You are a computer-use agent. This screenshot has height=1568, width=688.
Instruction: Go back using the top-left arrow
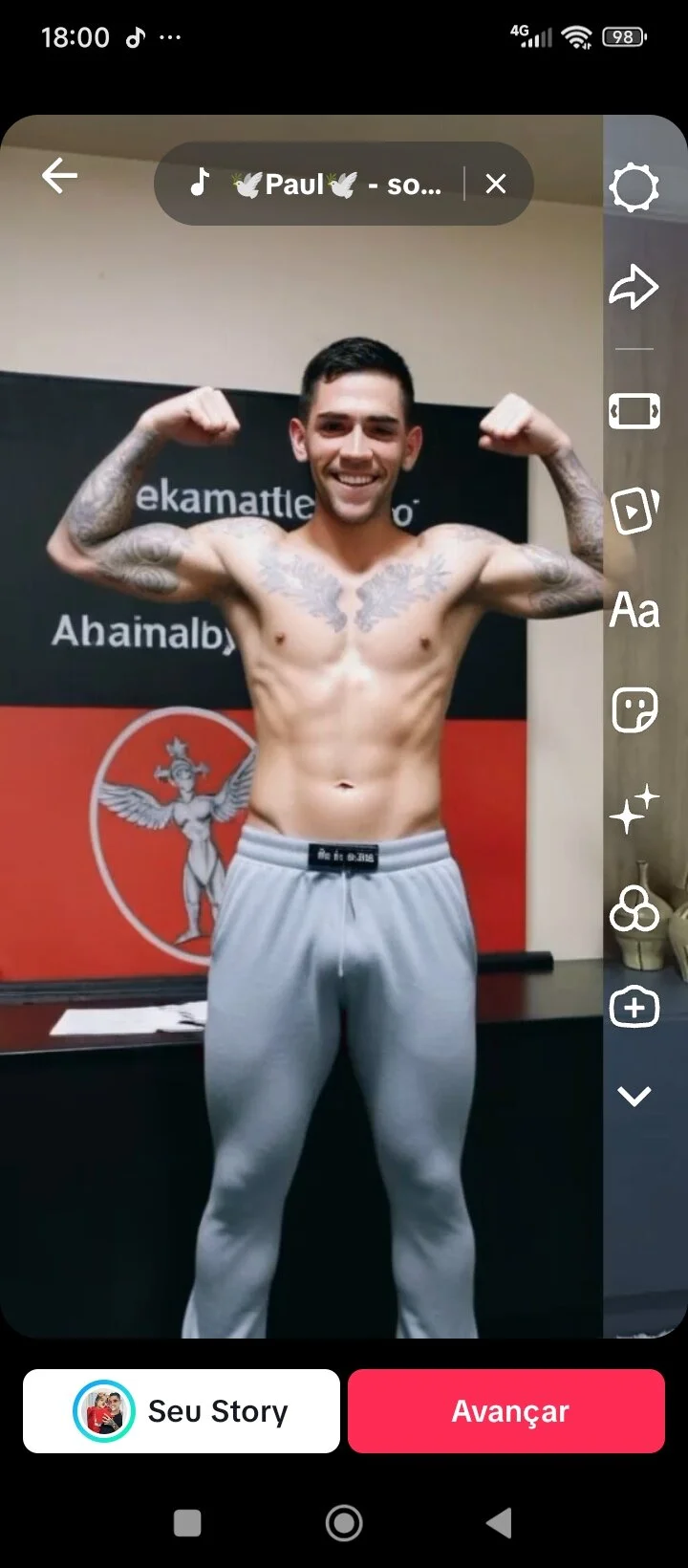(59, 176)
